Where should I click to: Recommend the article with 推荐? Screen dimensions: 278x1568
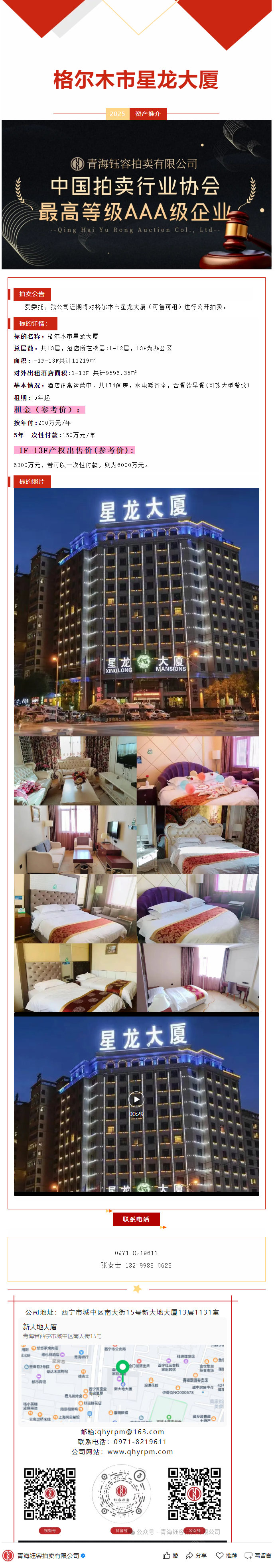tap(226, 1554)
